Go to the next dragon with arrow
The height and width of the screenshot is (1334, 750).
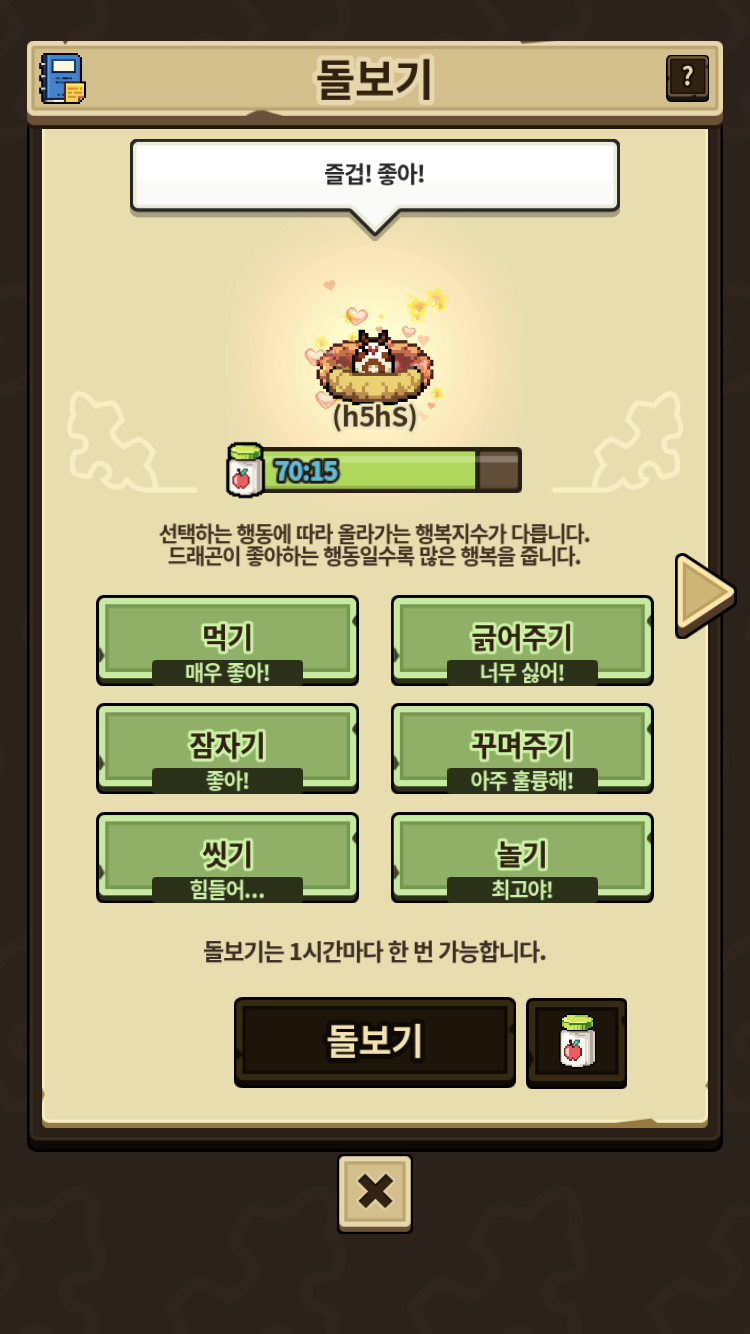[x=704, y=593]
